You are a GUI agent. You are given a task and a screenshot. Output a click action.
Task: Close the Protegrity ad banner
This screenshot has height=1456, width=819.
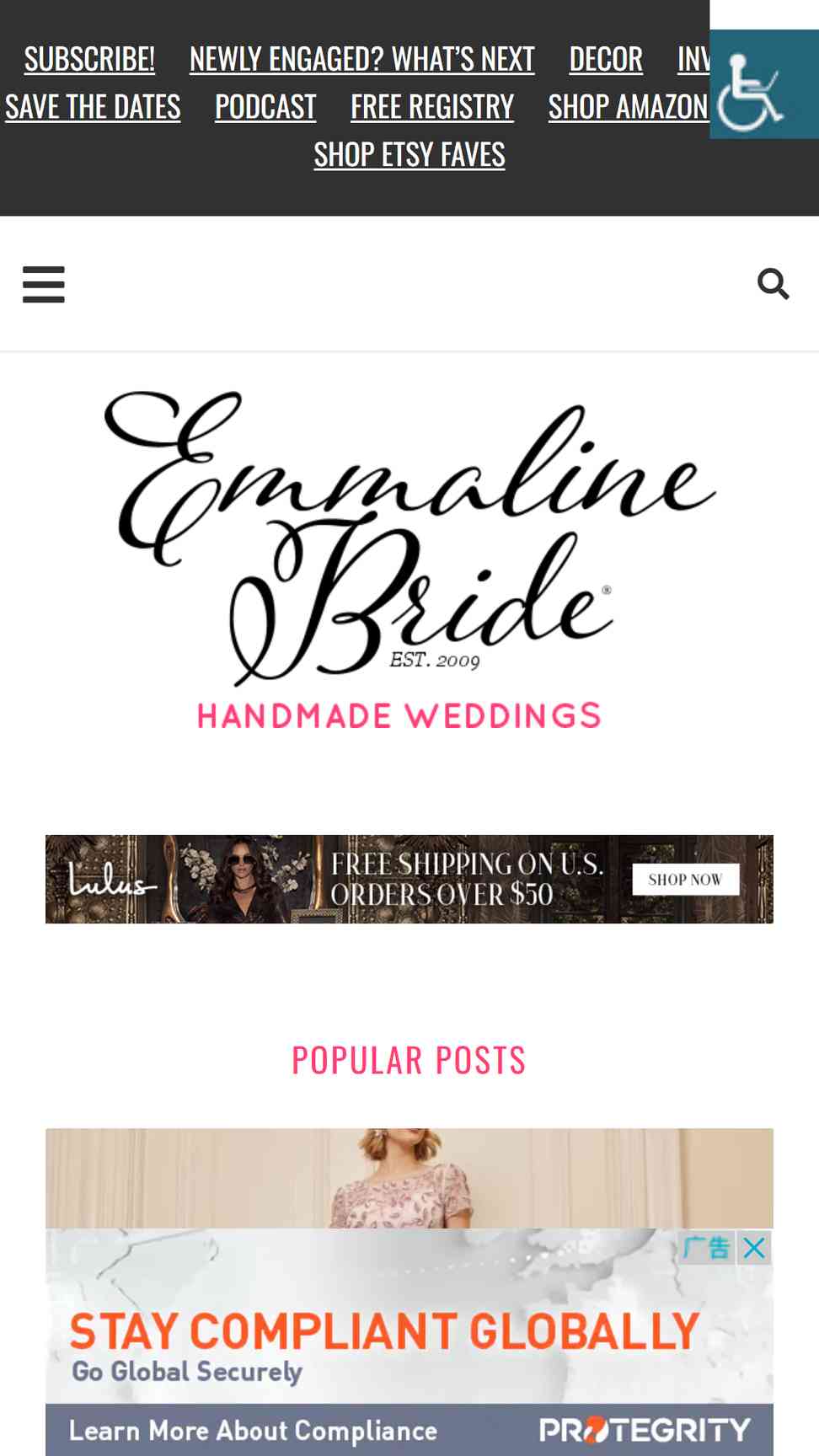tap(755, 1248)
